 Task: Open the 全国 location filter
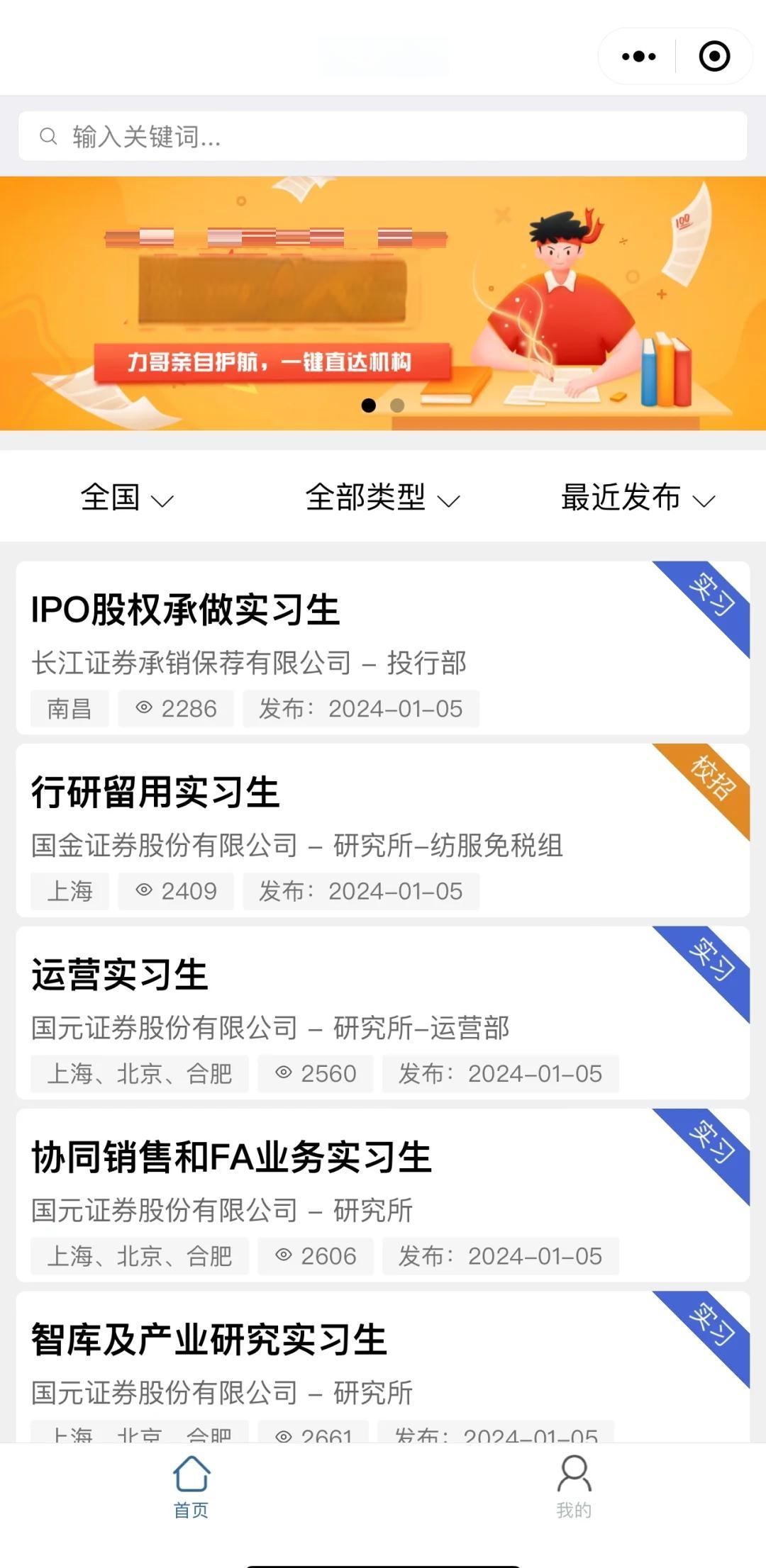(x=124, y=498)
